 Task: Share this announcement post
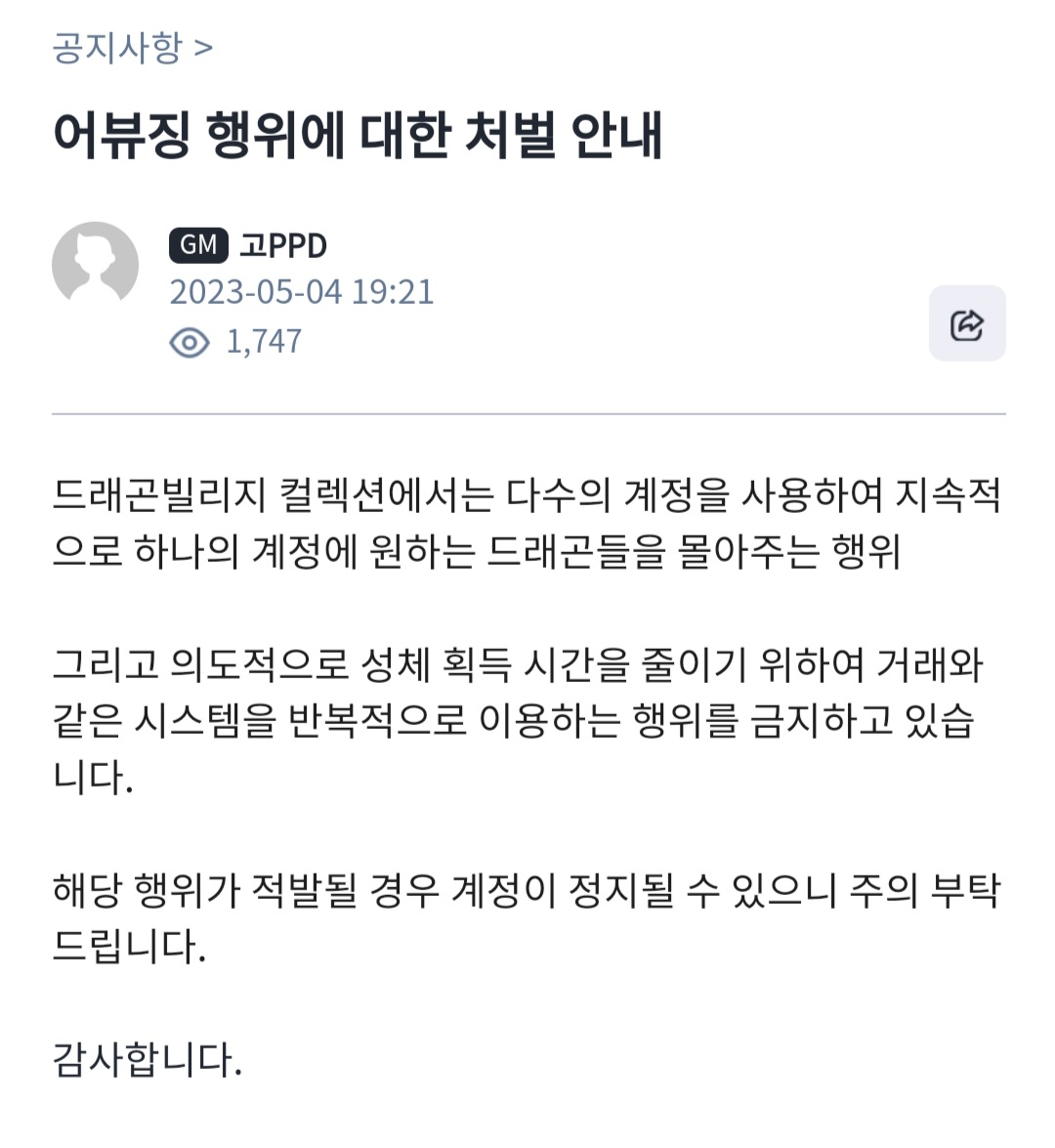(x=966, y=322)
